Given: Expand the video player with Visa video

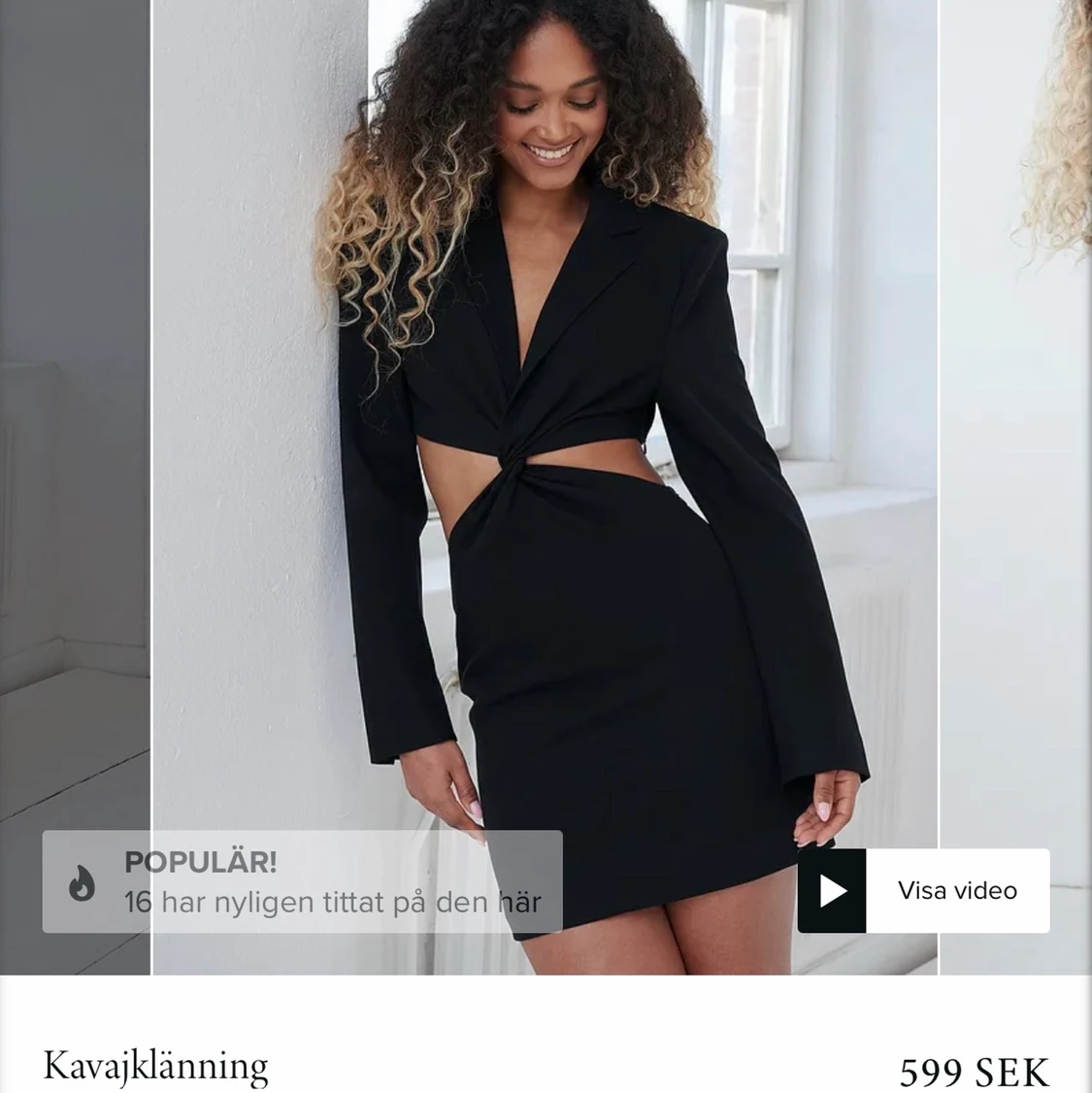Looking at the screenshot, I should pos(959,890).
